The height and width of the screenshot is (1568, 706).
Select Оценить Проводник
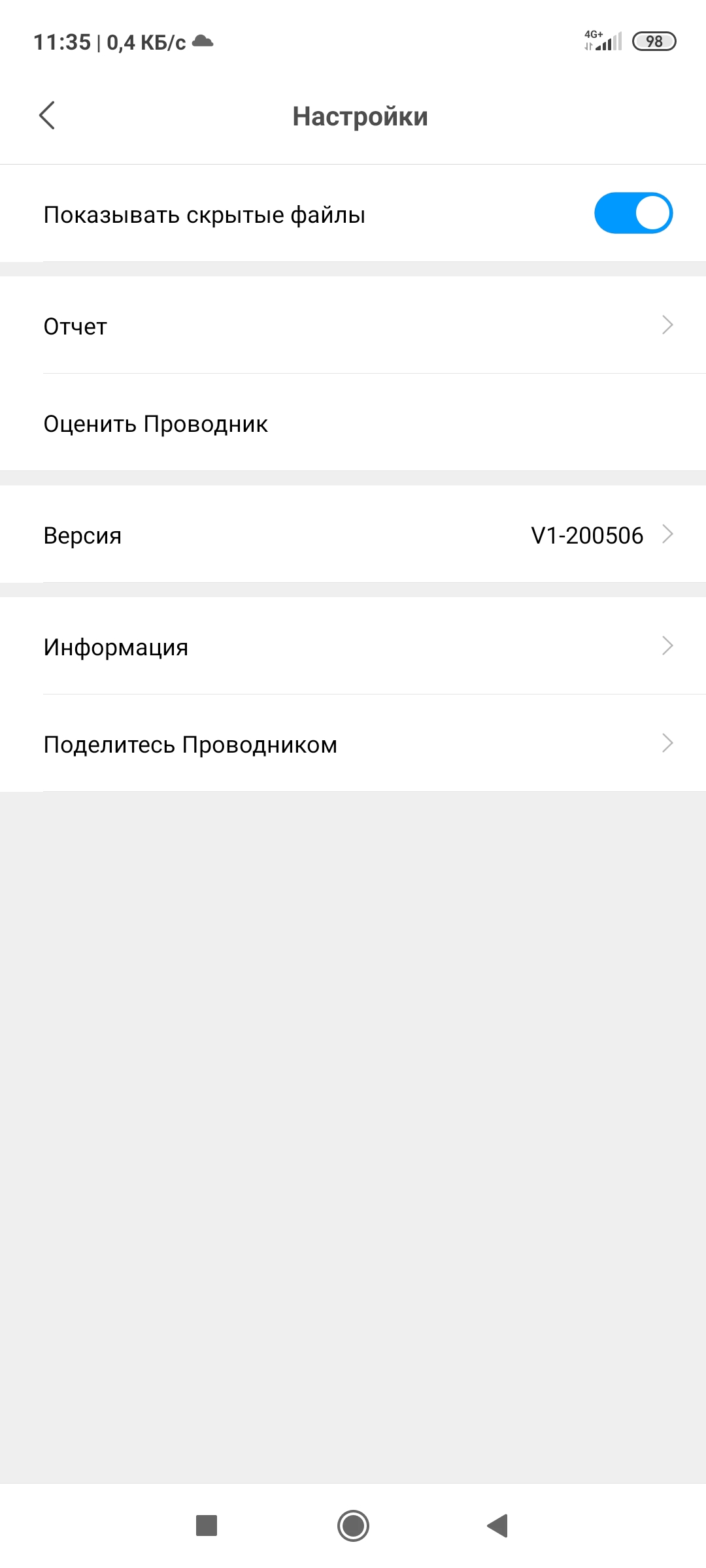pyautogui.click(x=353, y=423)
